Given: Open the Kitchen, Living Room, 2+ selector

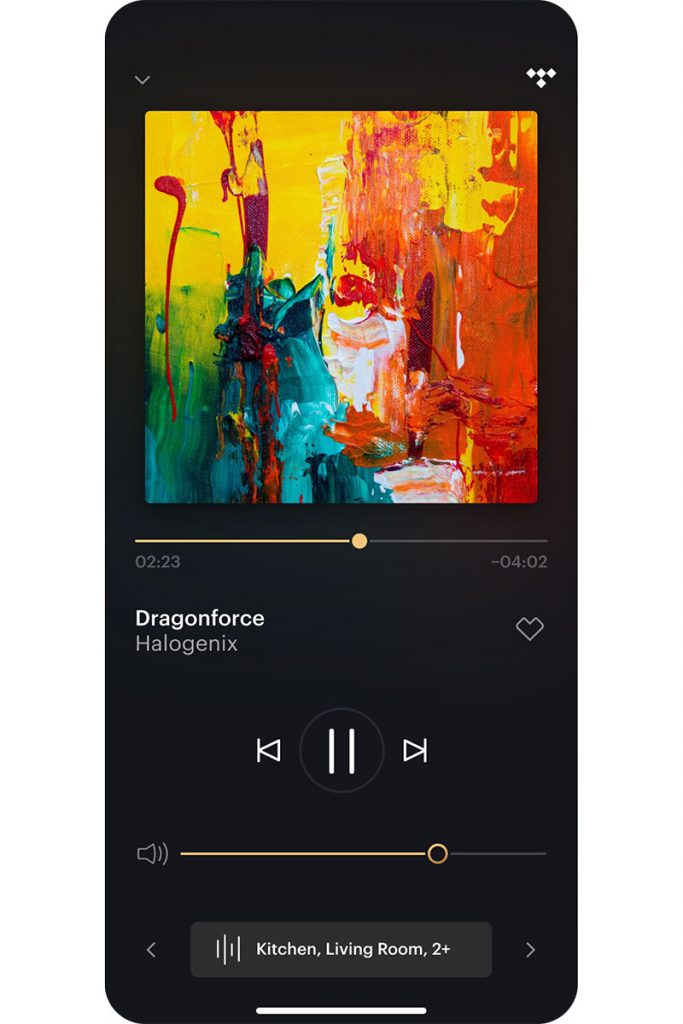Looking at the screenshot, I should [341, 949].
